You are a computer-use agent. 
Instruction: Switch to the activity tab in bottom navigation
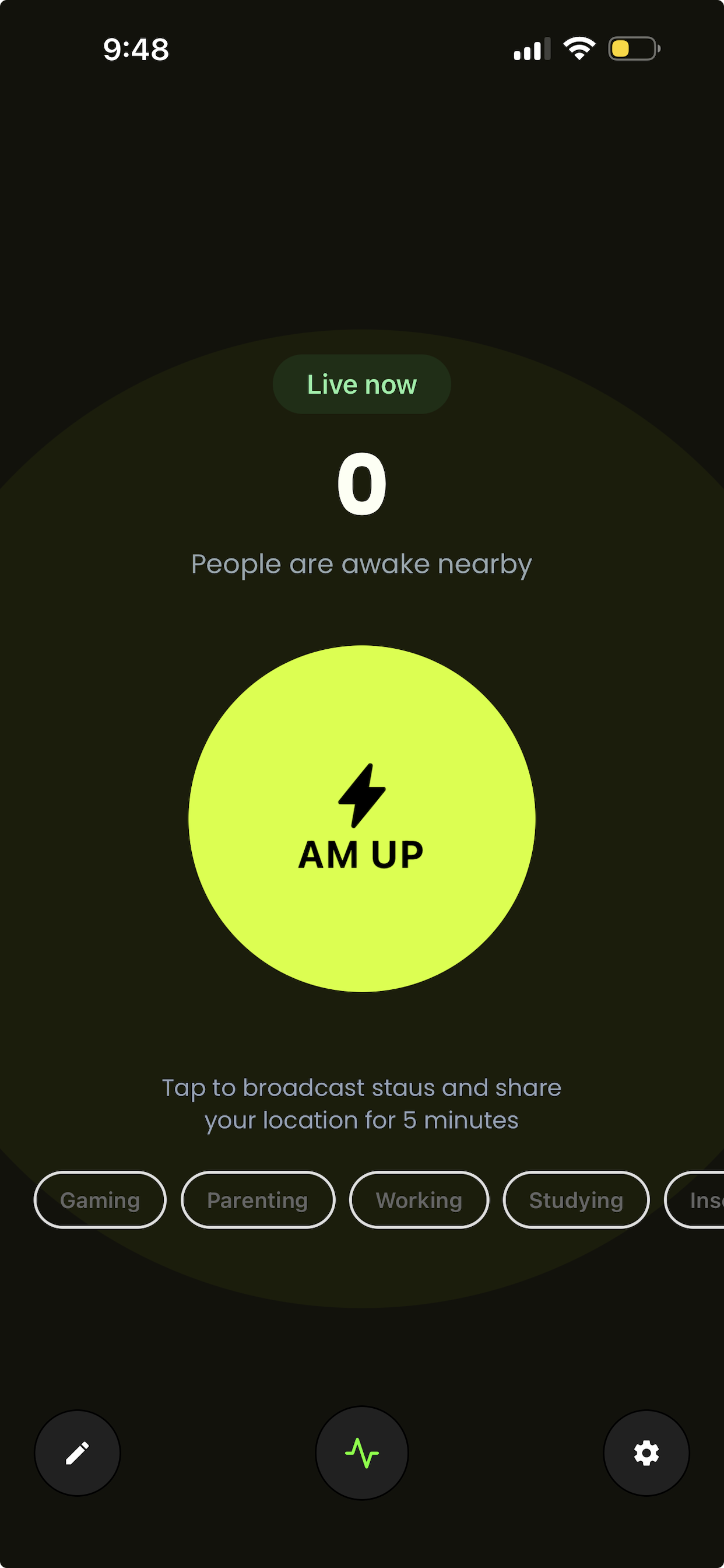click(361, 1453)
